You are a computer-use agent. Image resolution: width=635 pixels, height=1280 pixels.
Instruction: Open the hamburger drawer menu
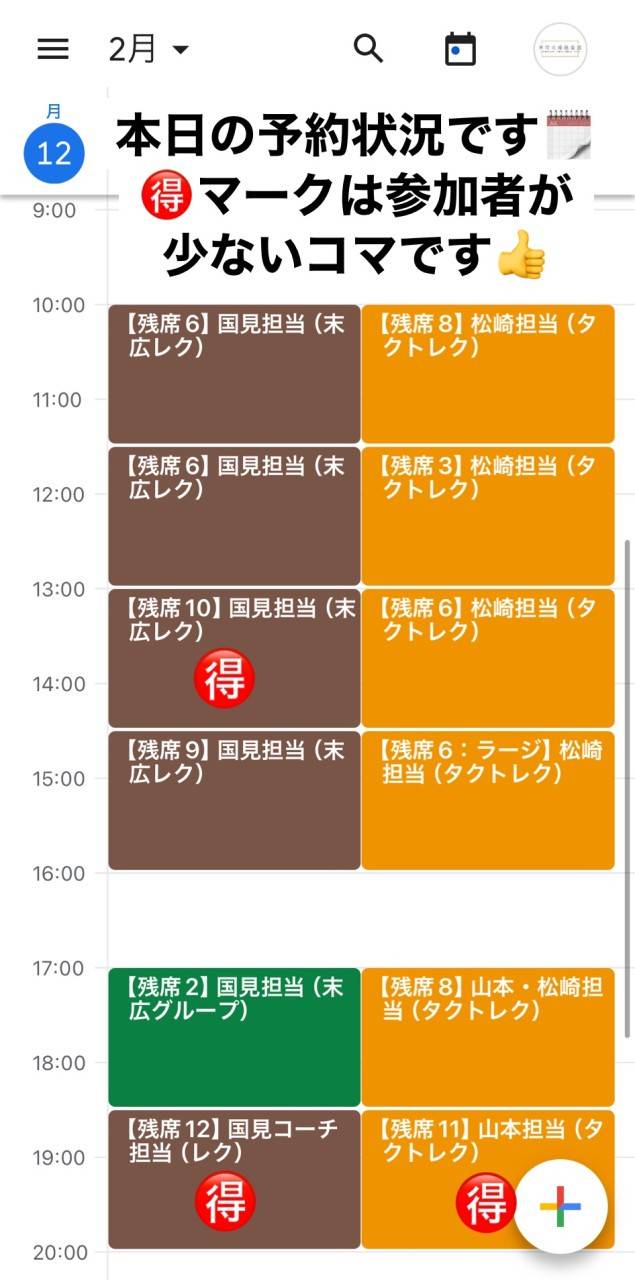[52, 49]
